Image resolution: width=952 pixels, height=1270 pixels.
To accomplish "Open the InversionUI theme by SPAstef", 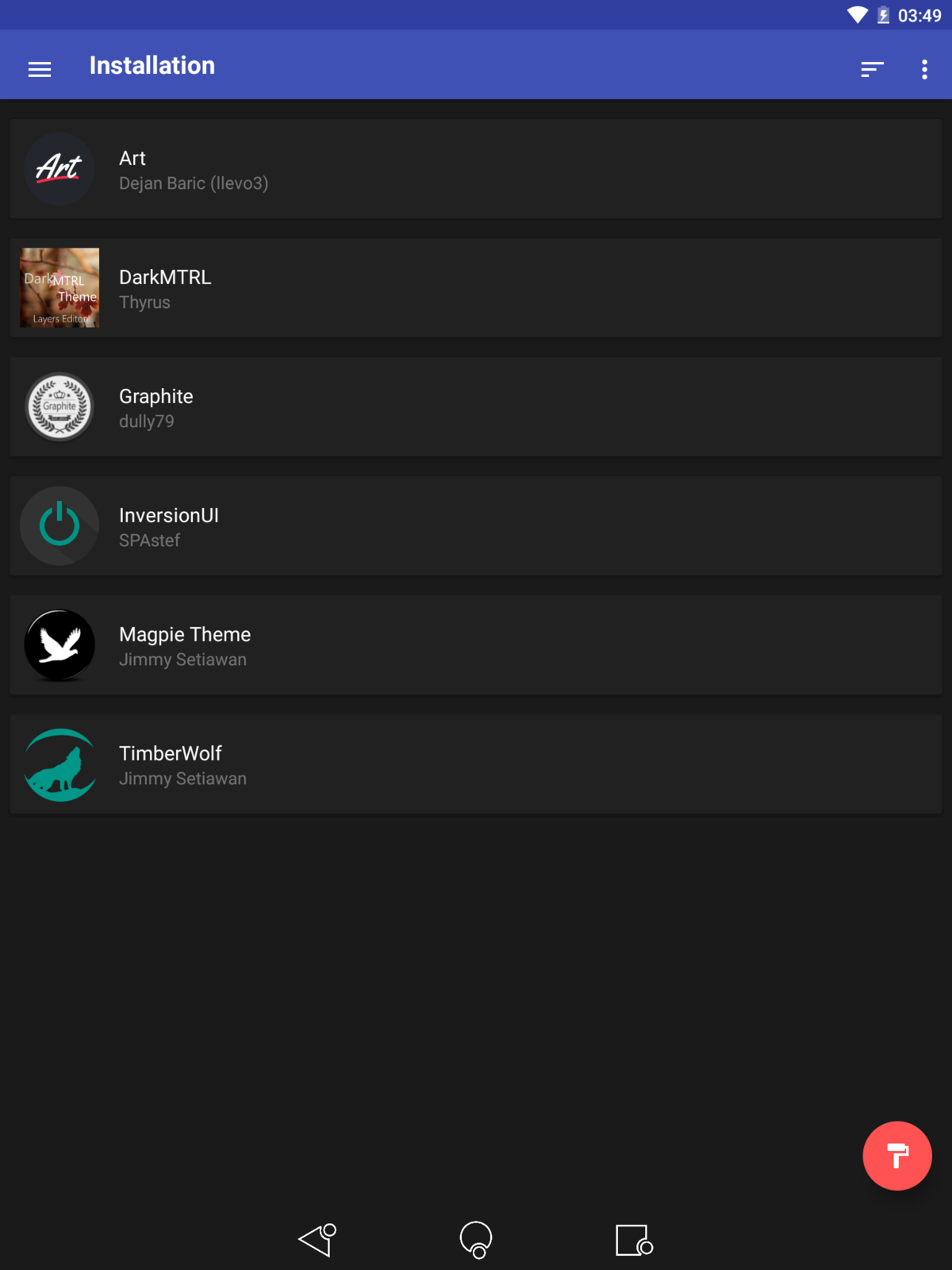I will 476,526.
